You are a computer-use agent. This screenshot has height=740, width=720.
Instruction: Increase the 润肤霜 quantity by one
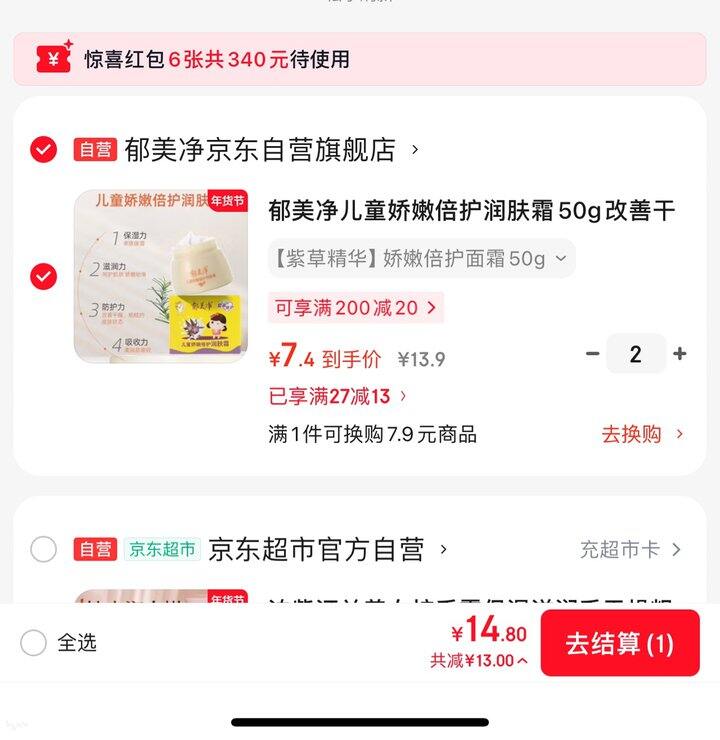point(680,353)
